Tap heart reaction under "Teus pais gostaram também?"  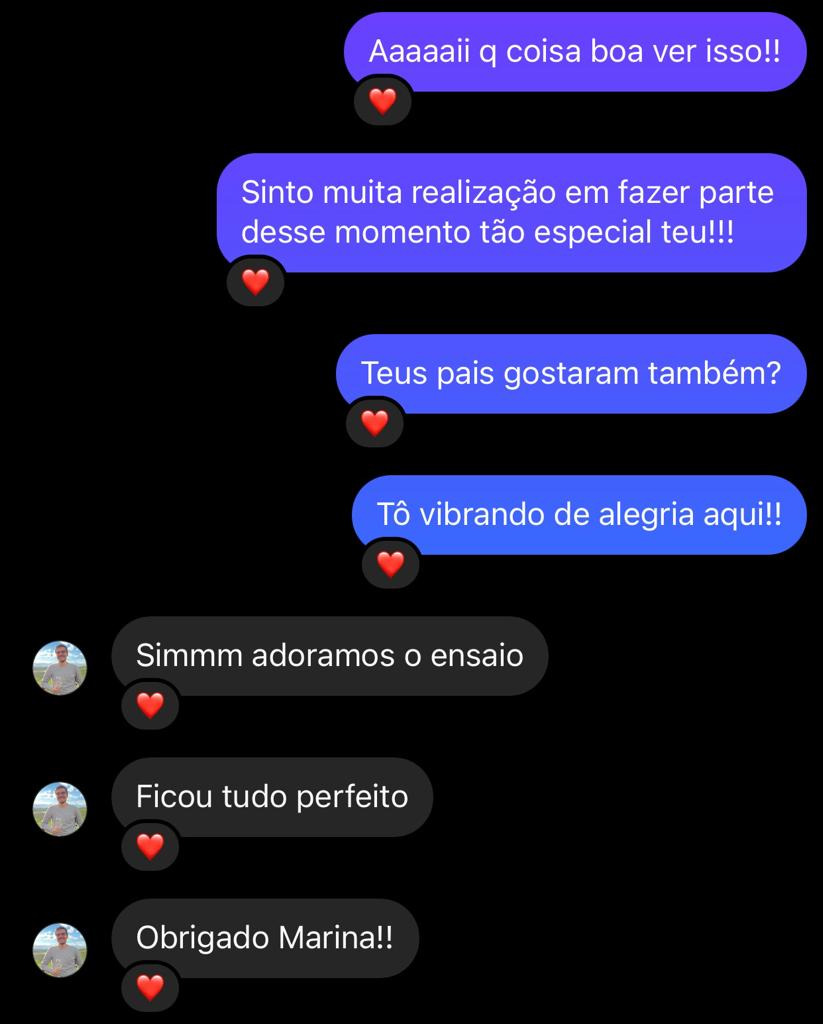[374, 423]
